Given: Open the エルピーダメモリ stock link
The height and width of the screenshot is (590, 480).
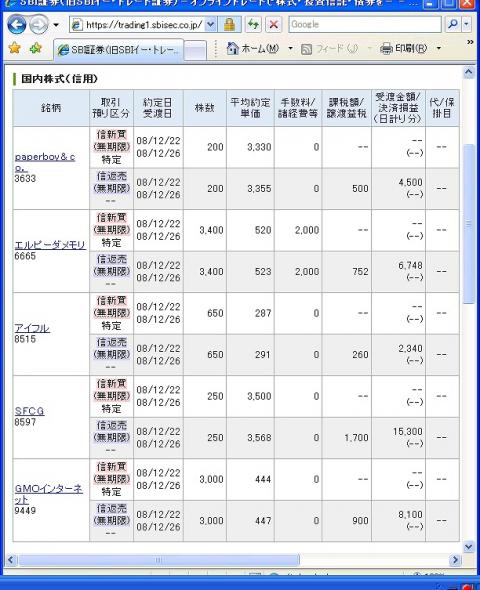Looking at the screenshot, I should pyautogui.click(x=50, y=245).
